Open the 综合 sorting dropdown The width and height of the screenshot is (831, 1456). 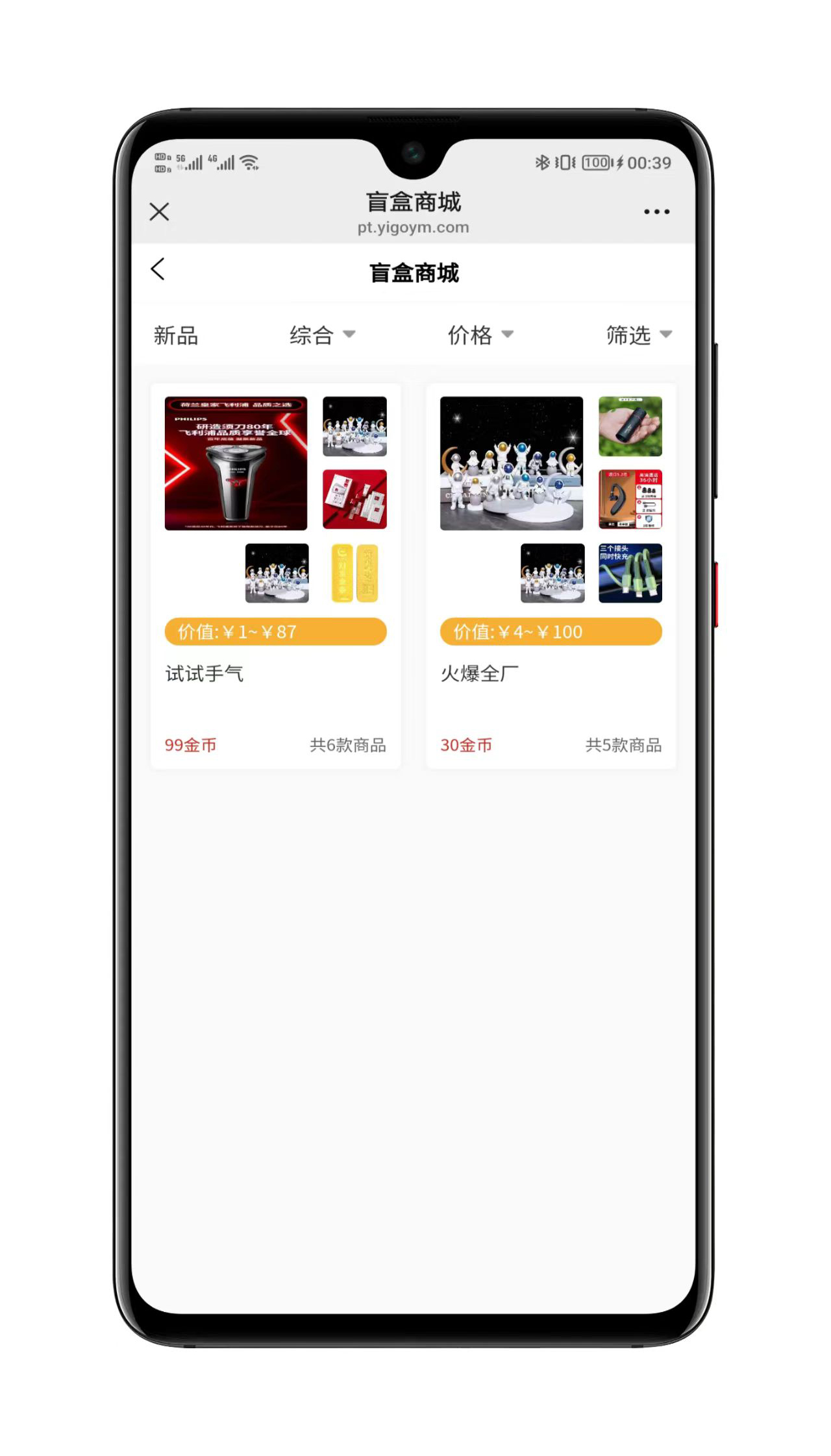click(x=322, y=335)
